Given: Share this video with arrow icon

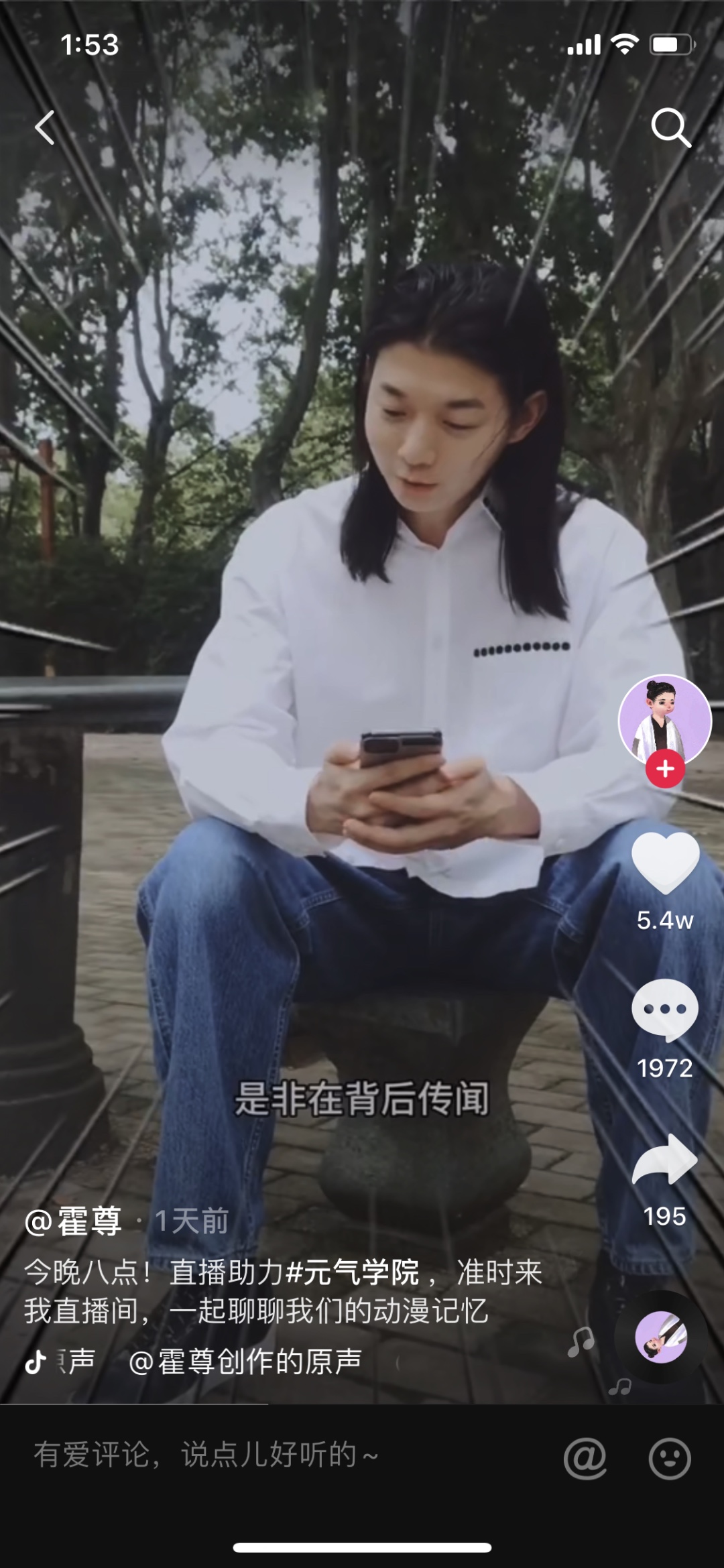Looking at the screenshot, I should coord(665,1160).
